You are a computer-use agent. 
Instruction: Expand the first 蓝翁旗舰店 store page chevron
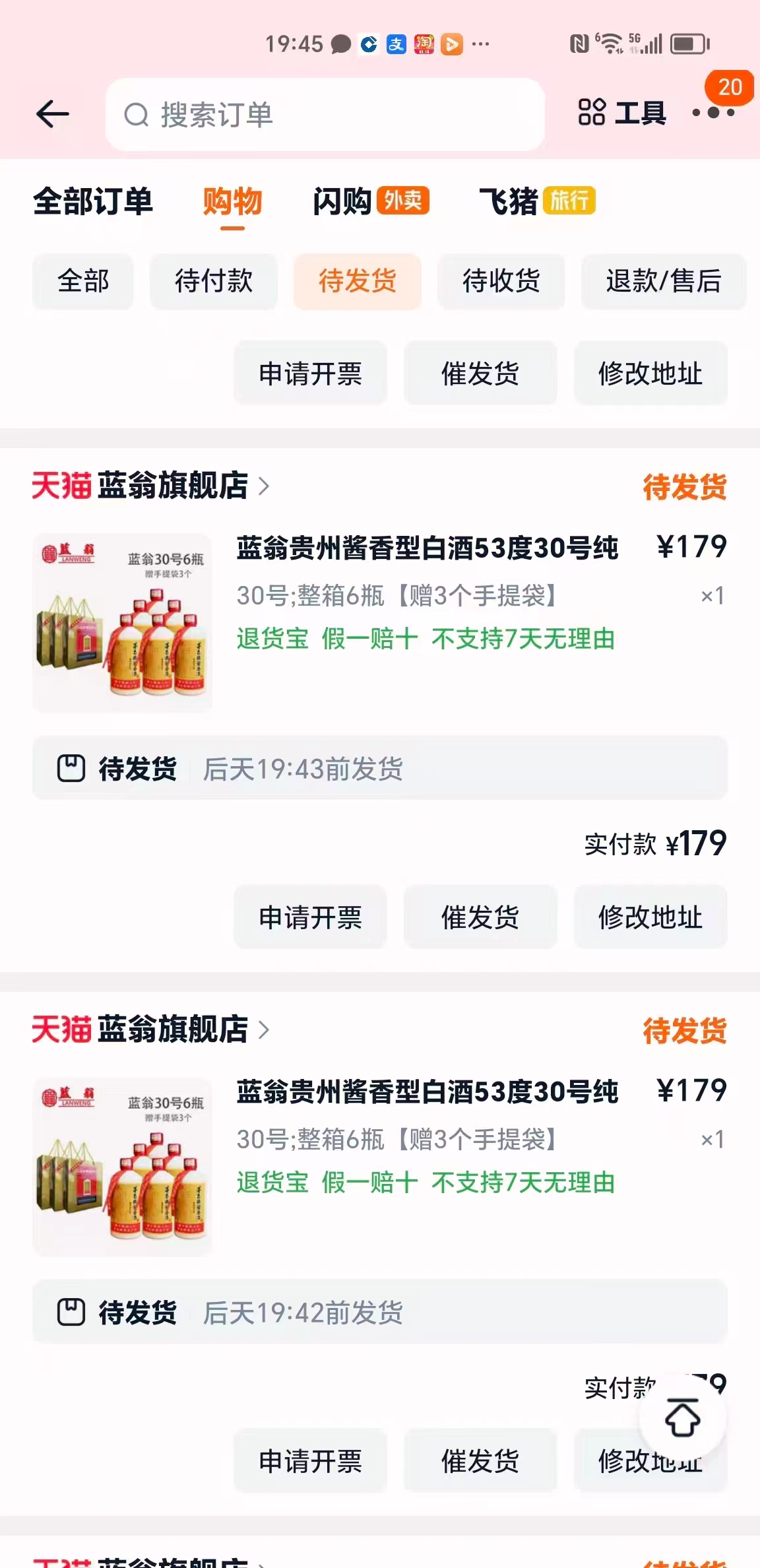(267, 486)
